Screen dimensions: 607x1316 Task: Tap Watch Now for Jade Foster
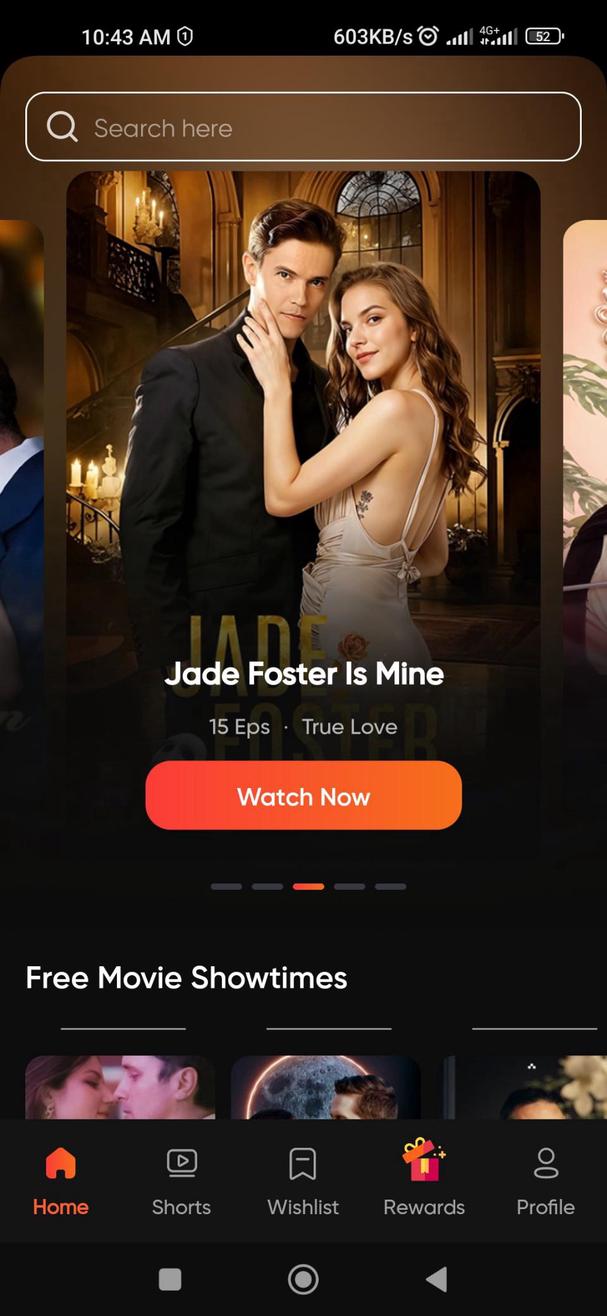point(303,796)
